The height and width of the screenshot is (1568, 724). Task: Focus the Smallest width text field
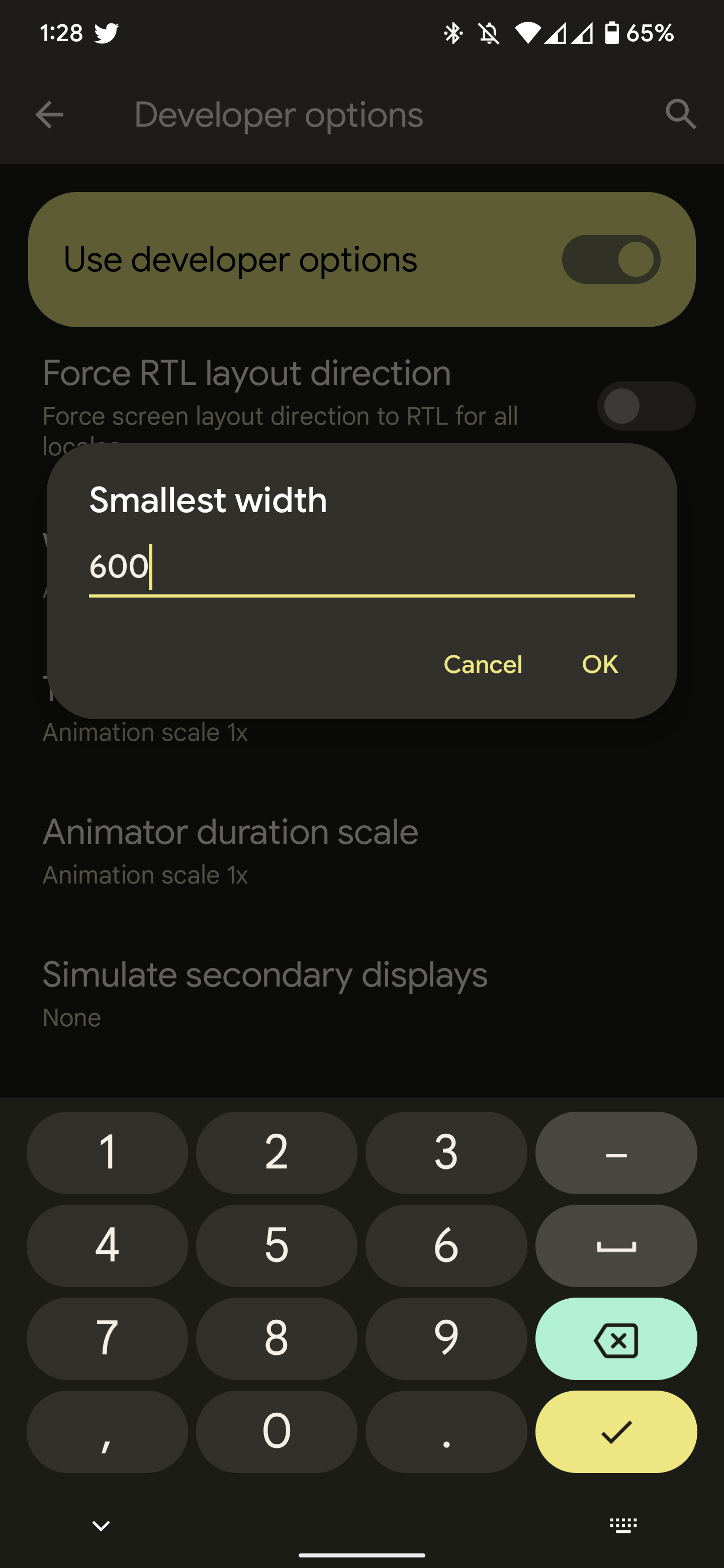(x=361, y=567)
